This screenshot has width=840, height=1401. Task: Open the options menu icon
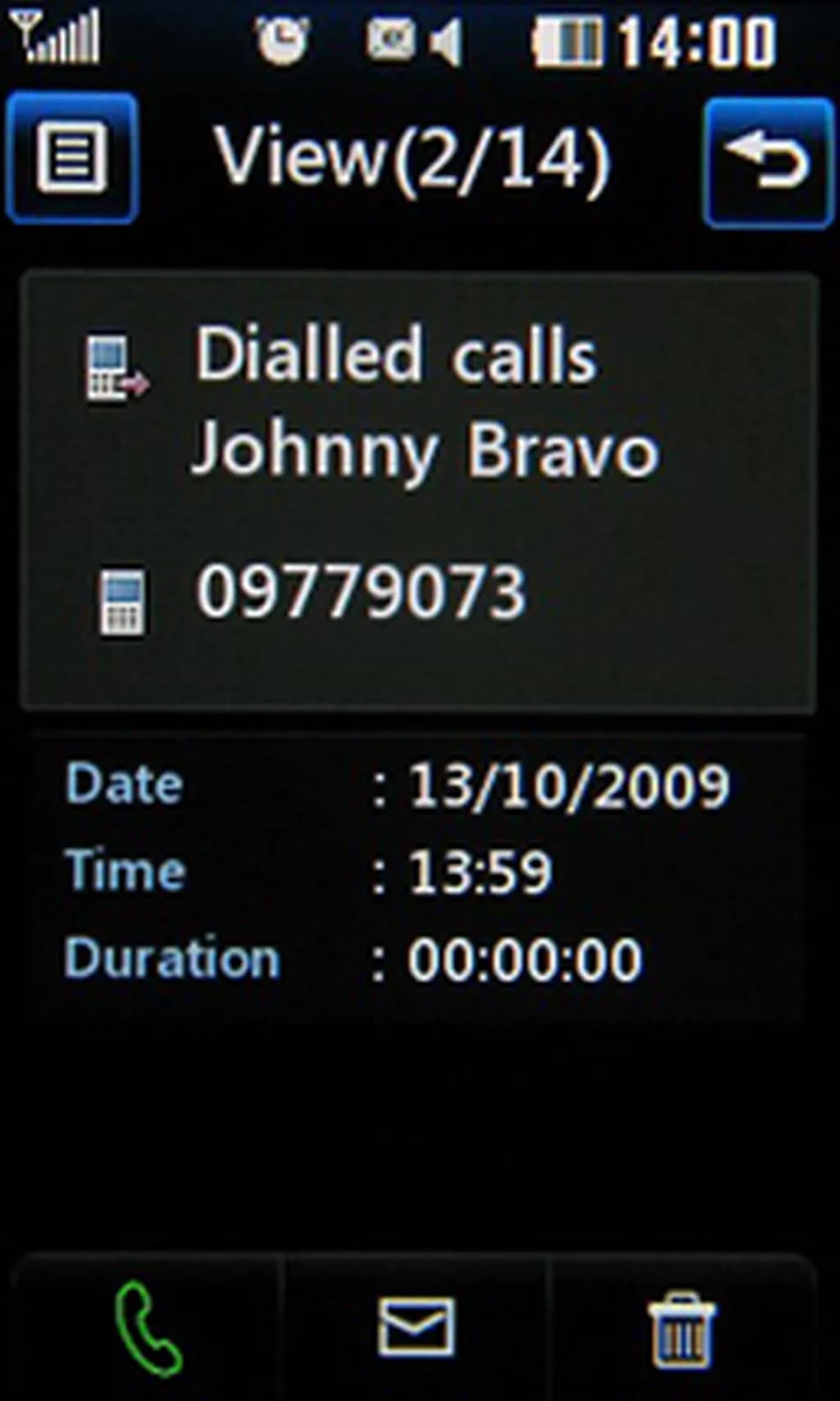[72, 157]
